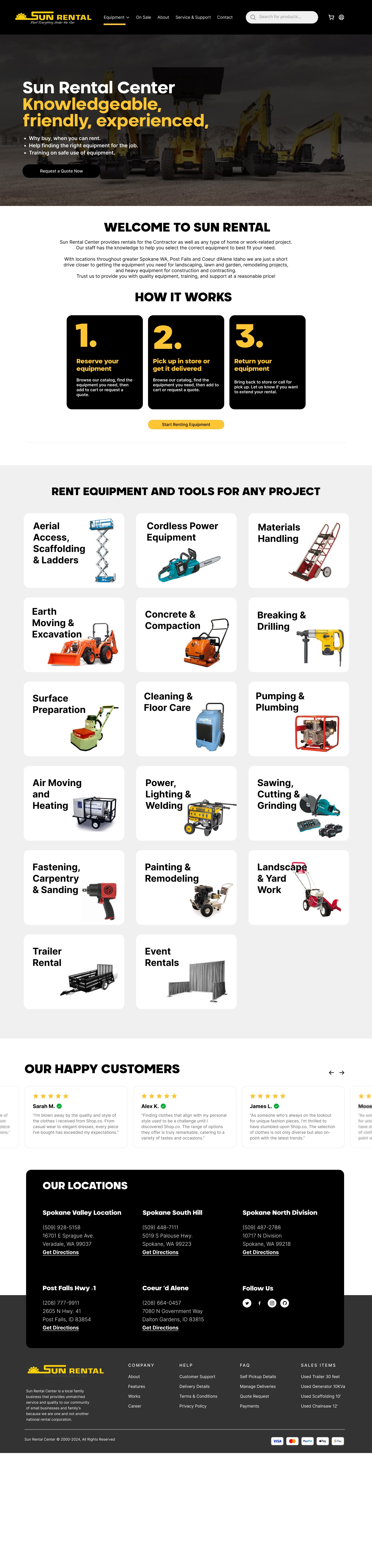Image resolution: width=372 pixels, height=1568 pixels.
Task: Open Earth Moving & Excavation category
Action: pyautogui.click(x=74, y=634)
